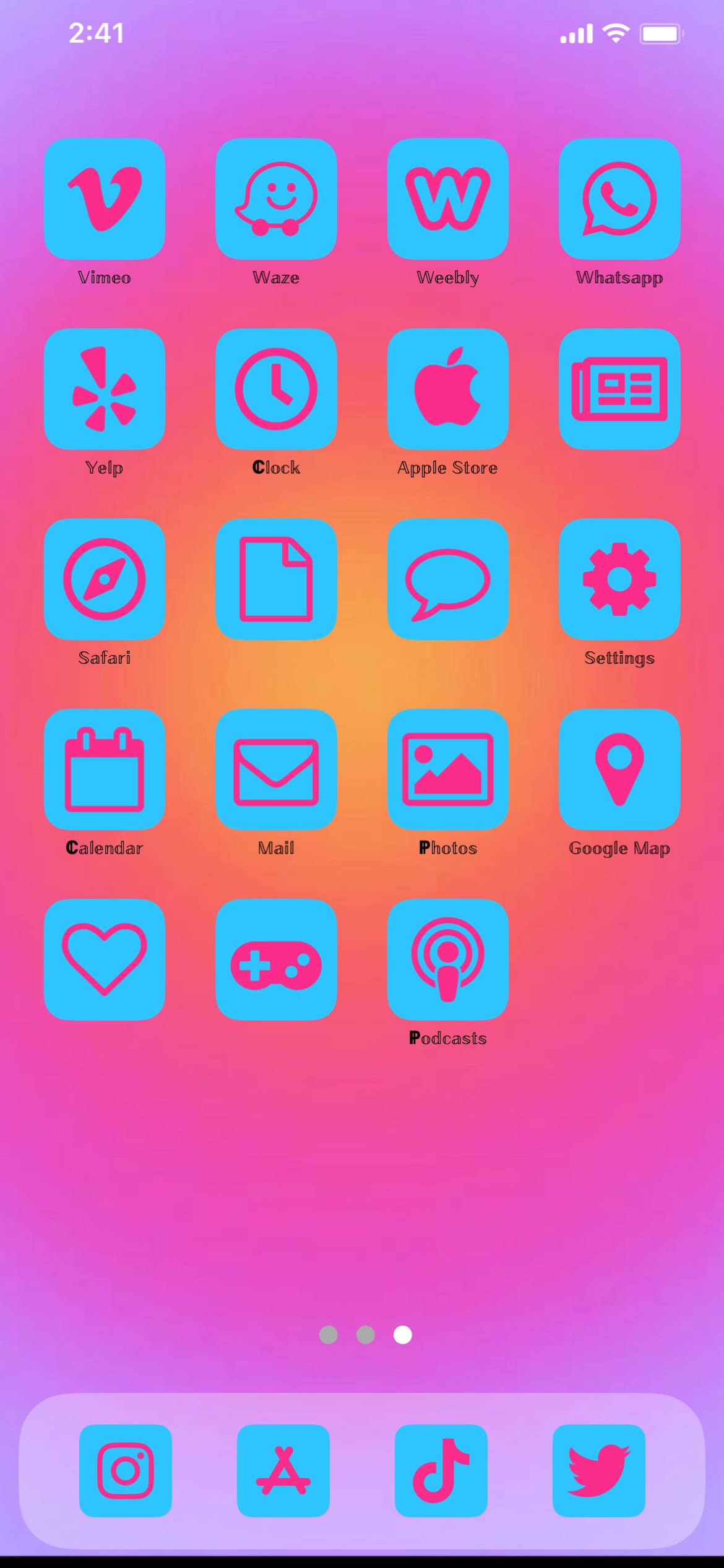Open the Weebly app

(x=448, y=199)
